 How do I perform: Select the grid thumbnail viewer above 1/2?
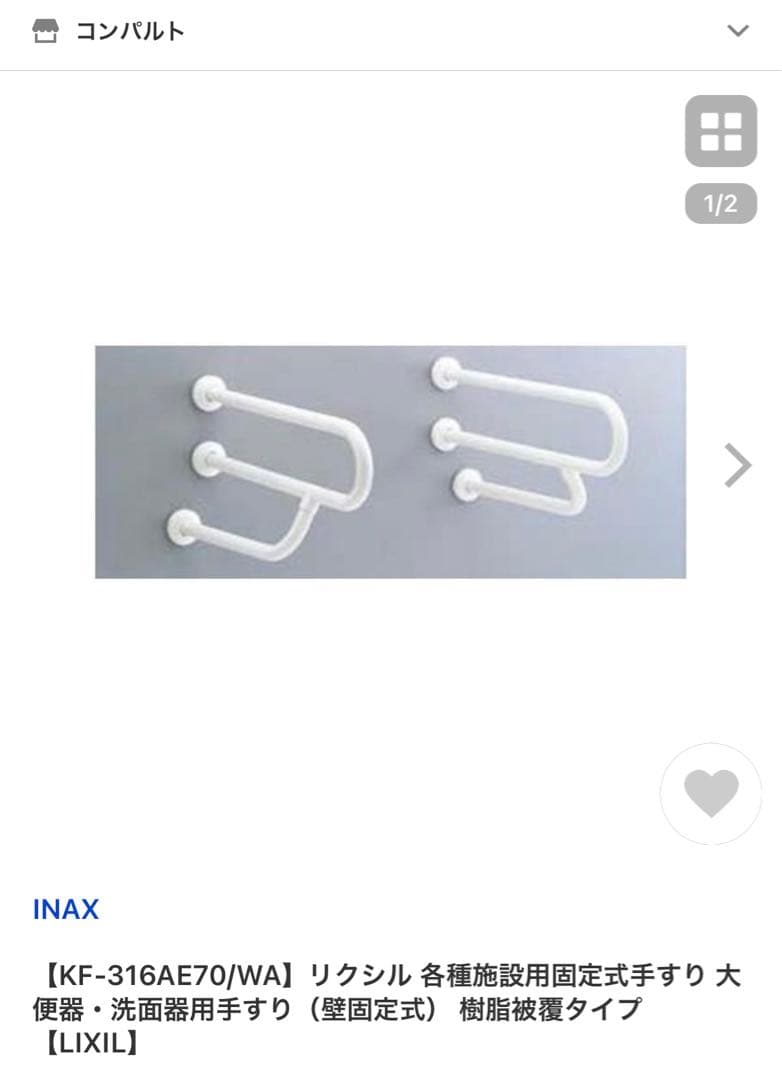pos(719,132)
